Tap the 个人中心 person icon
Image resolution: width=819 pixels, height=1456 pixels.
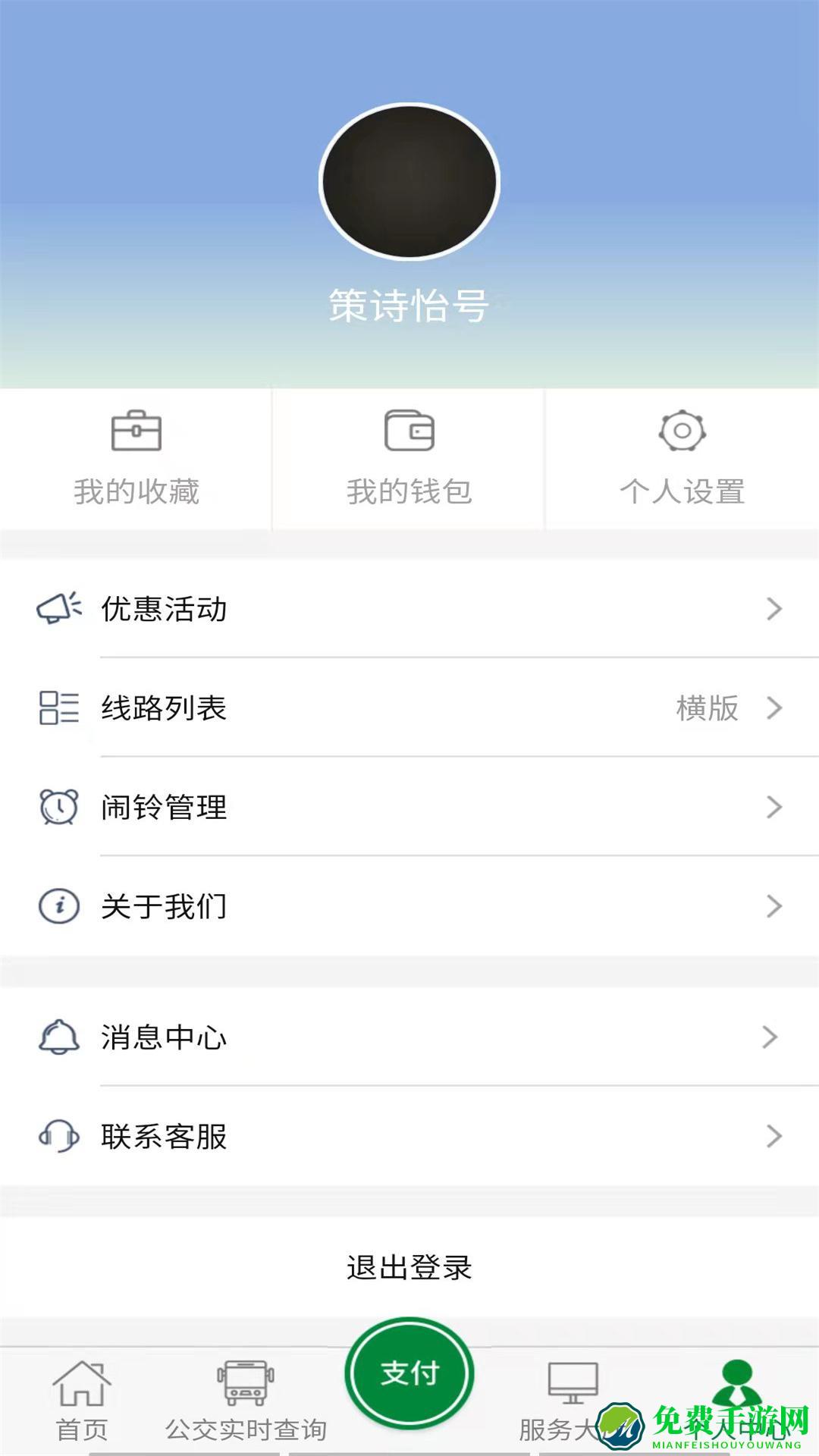click(x=737, y=1381)
